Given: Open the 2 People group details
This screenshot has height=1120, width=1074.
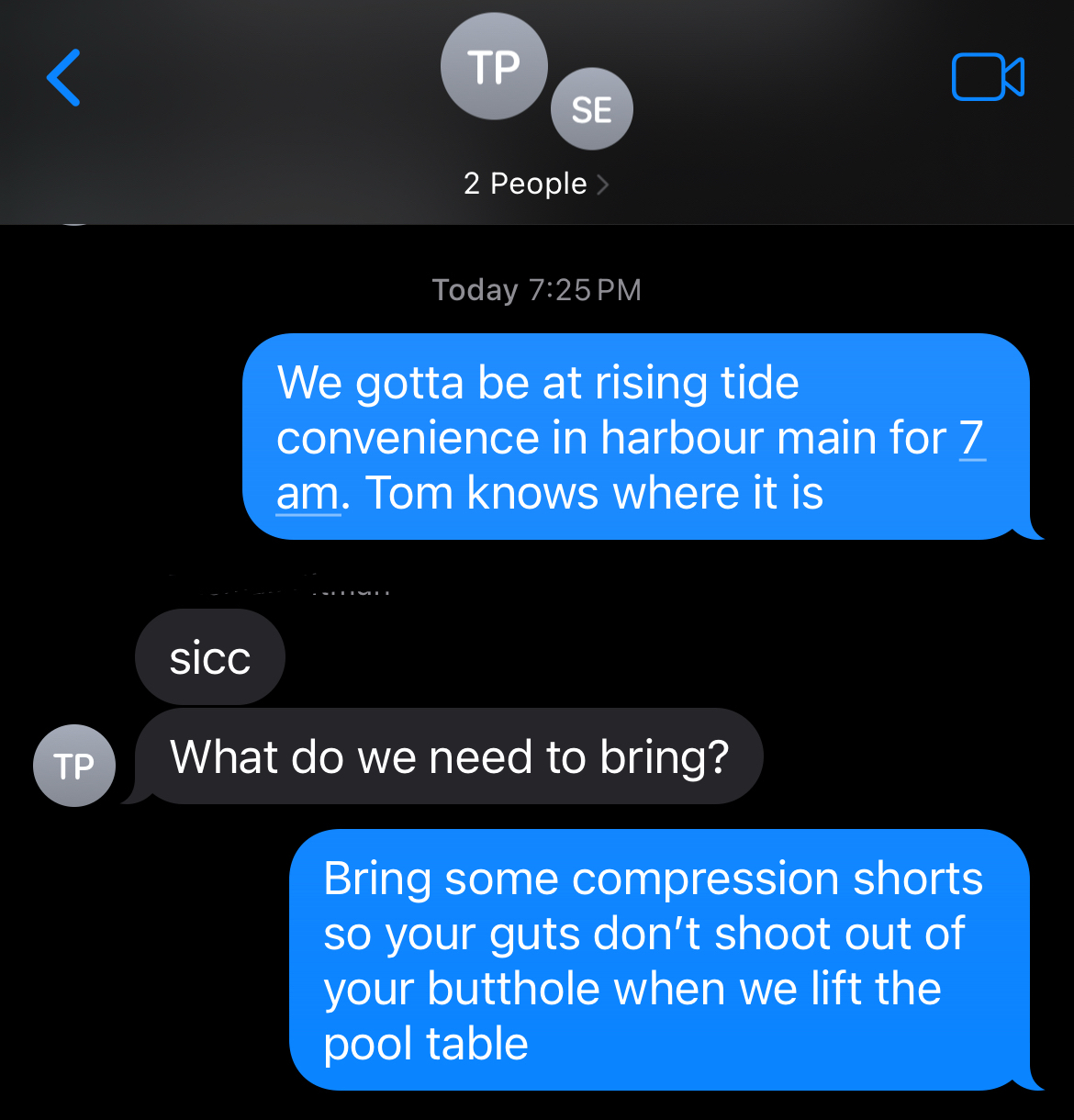Looking at the screenshot, I should tap(536, 184).
